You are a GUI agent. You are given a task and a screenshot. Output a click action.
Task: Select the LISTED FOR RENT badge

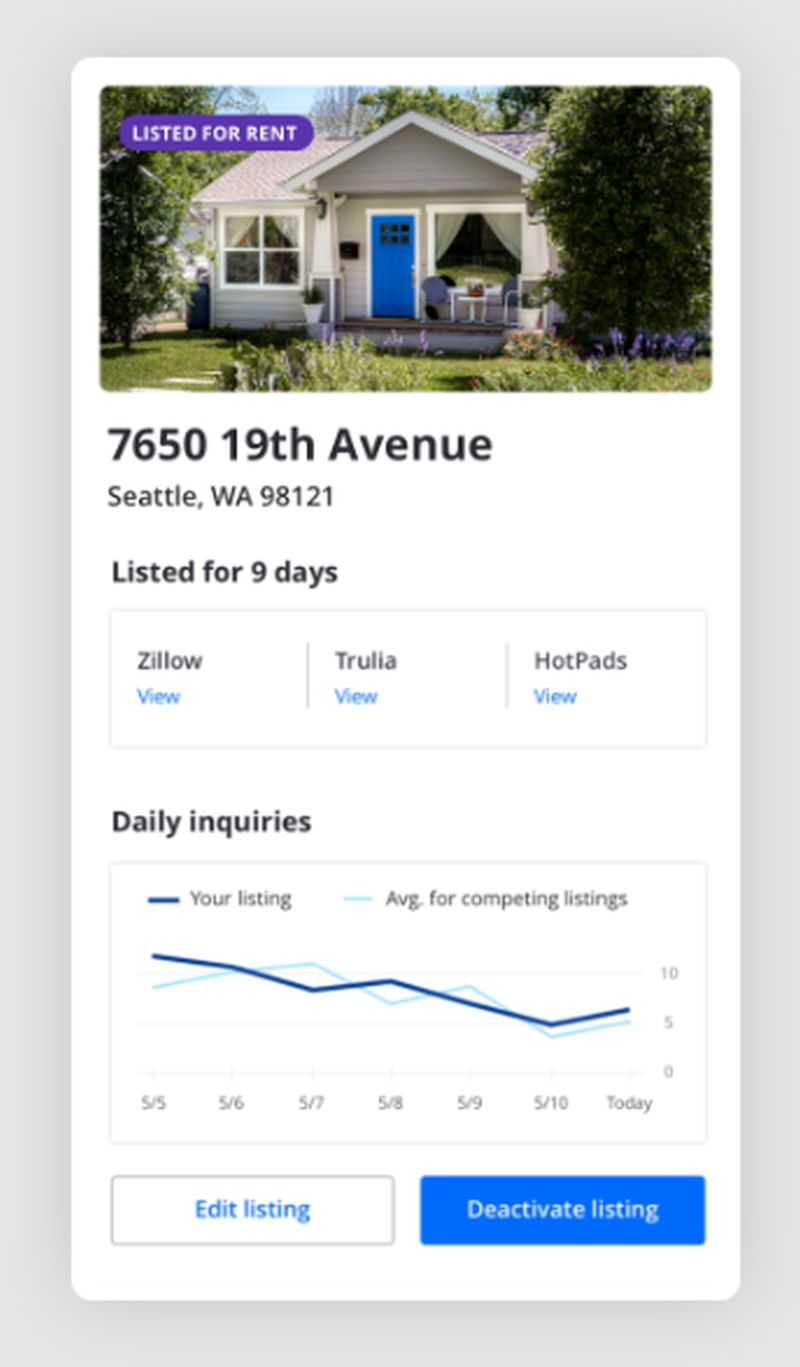(215, 133)
